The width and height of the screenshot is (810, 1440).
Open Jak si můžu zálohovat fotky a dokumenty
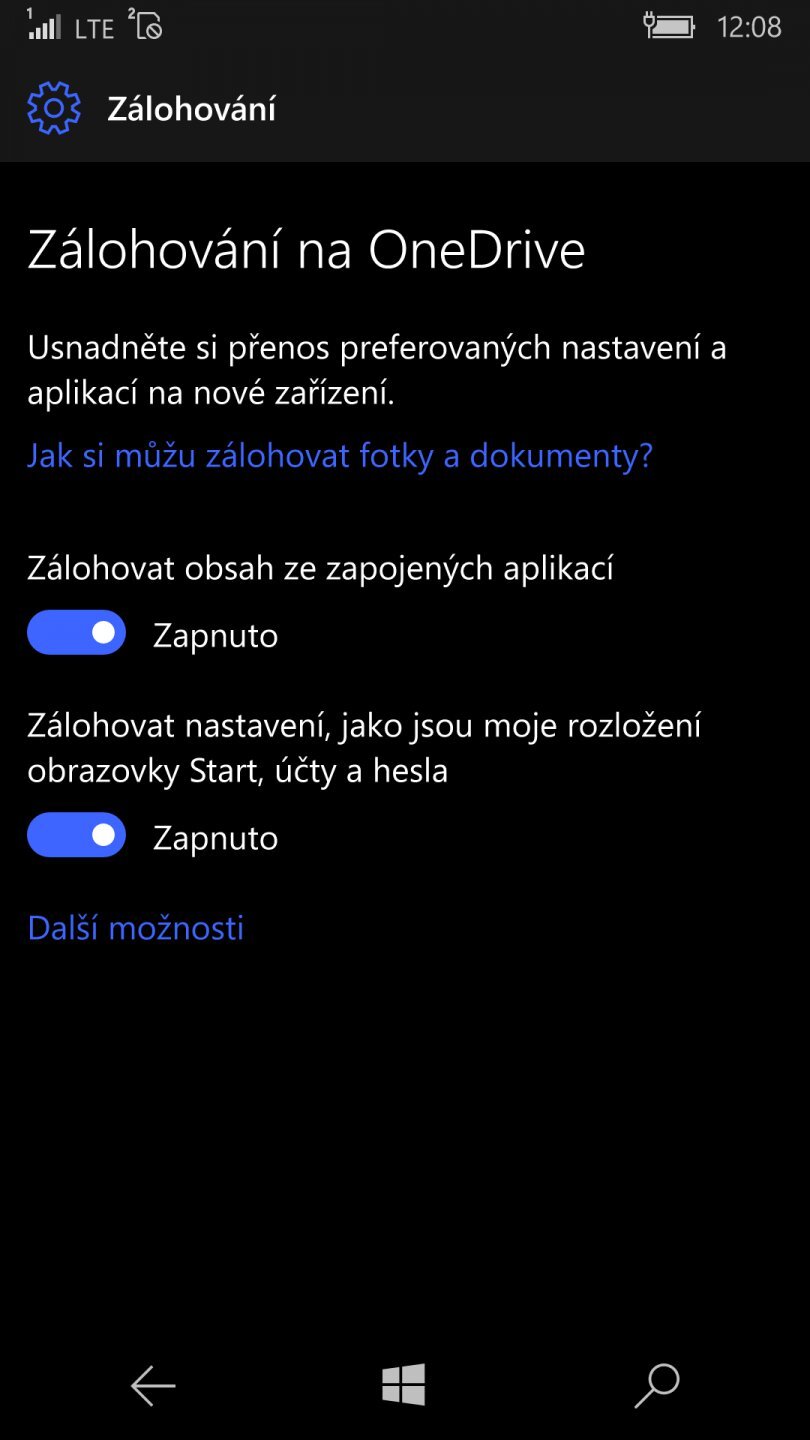(338, 456)
